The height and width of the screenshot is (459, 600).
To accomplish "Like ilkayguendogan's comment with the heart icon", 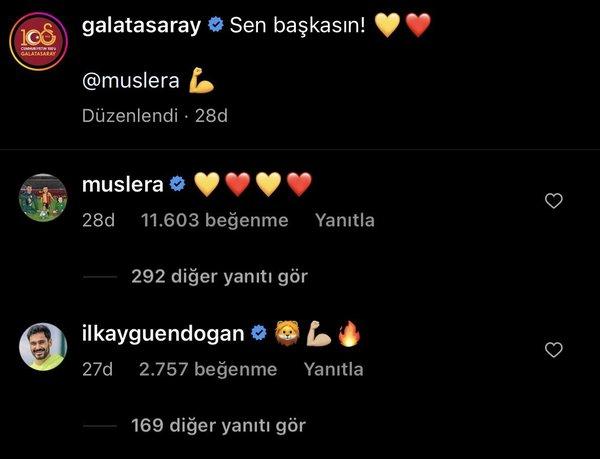I will [553, 350].
